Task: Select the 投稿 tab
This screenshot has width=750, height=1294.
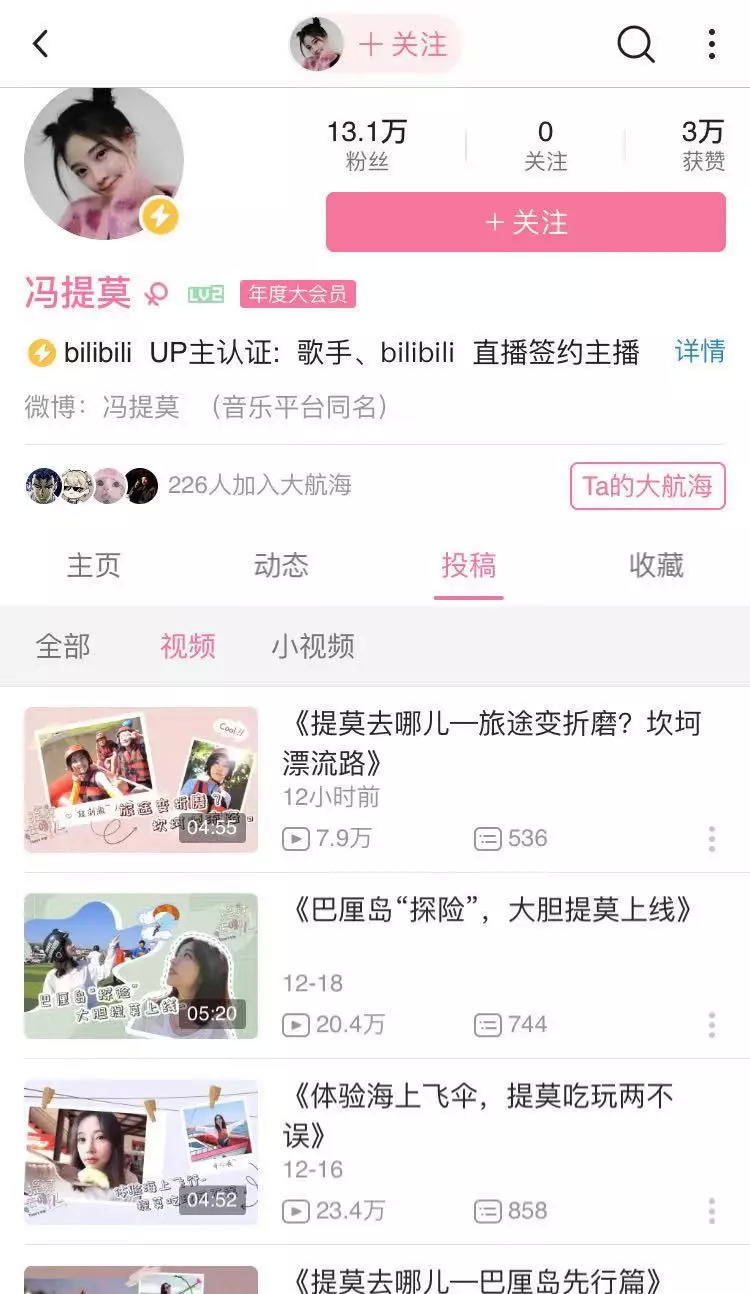Action: [468, 565]
